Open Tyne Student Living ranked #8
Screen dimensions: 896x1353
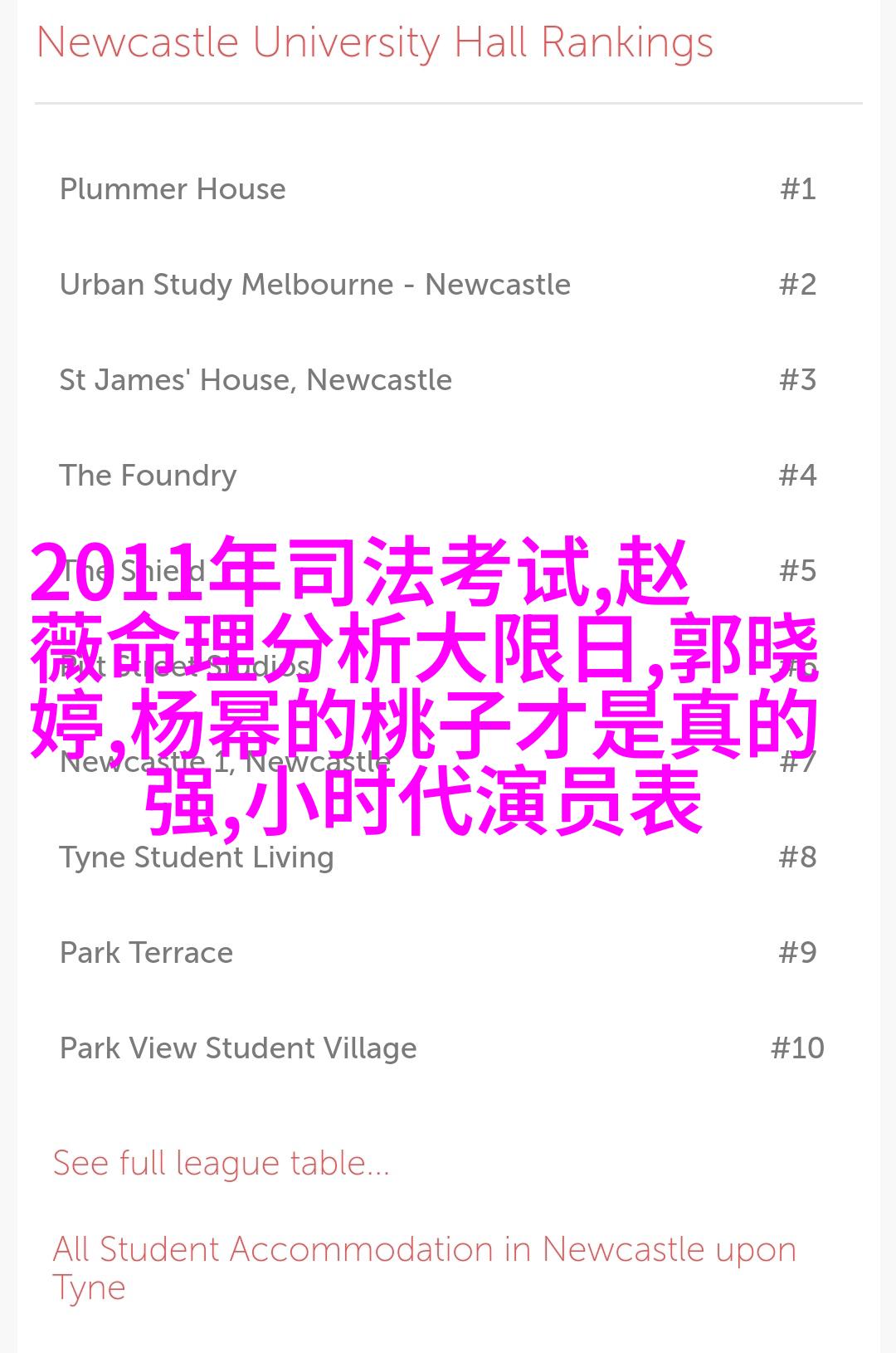coord(197,857)
